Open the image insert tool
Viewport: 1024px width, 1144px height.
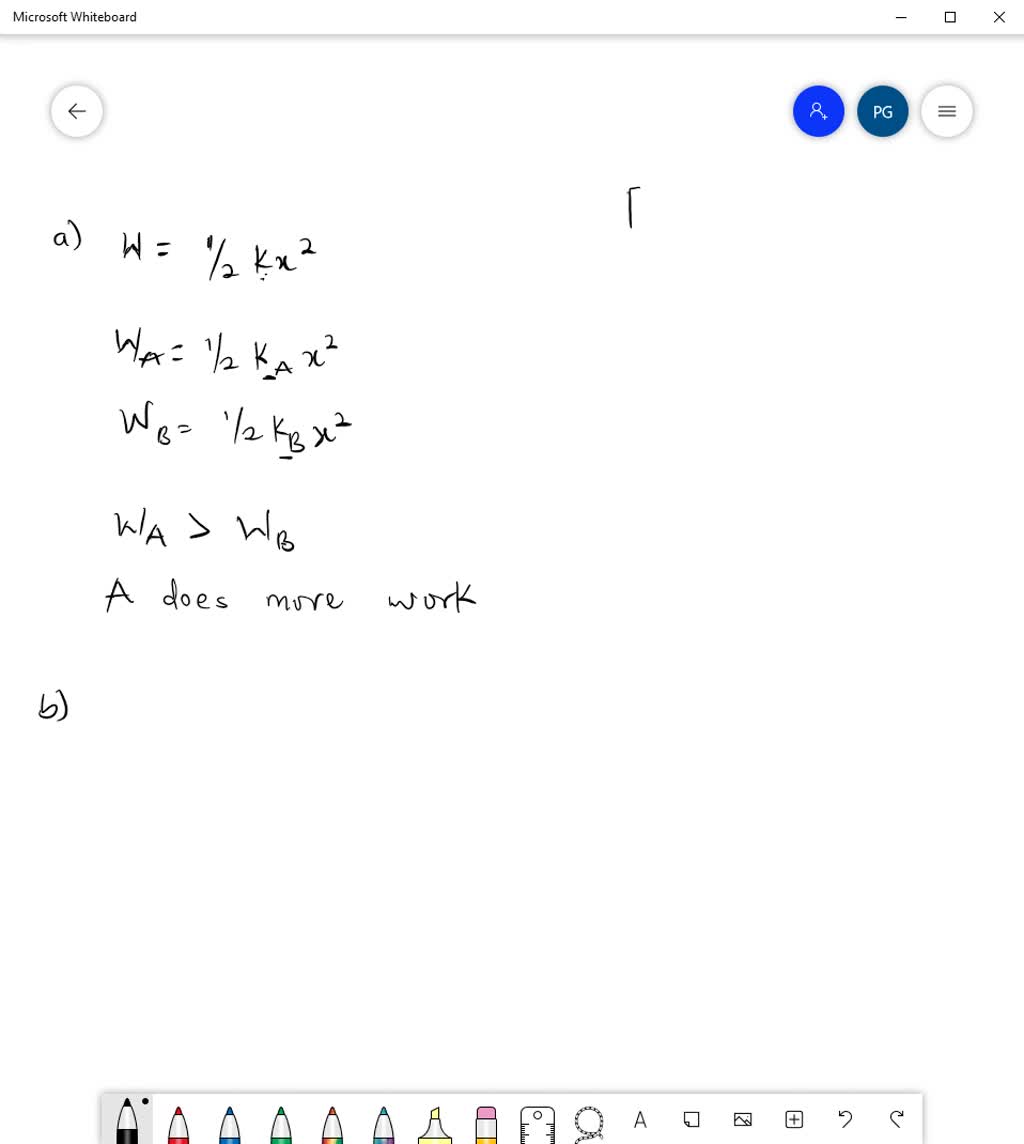[743, 1121]
